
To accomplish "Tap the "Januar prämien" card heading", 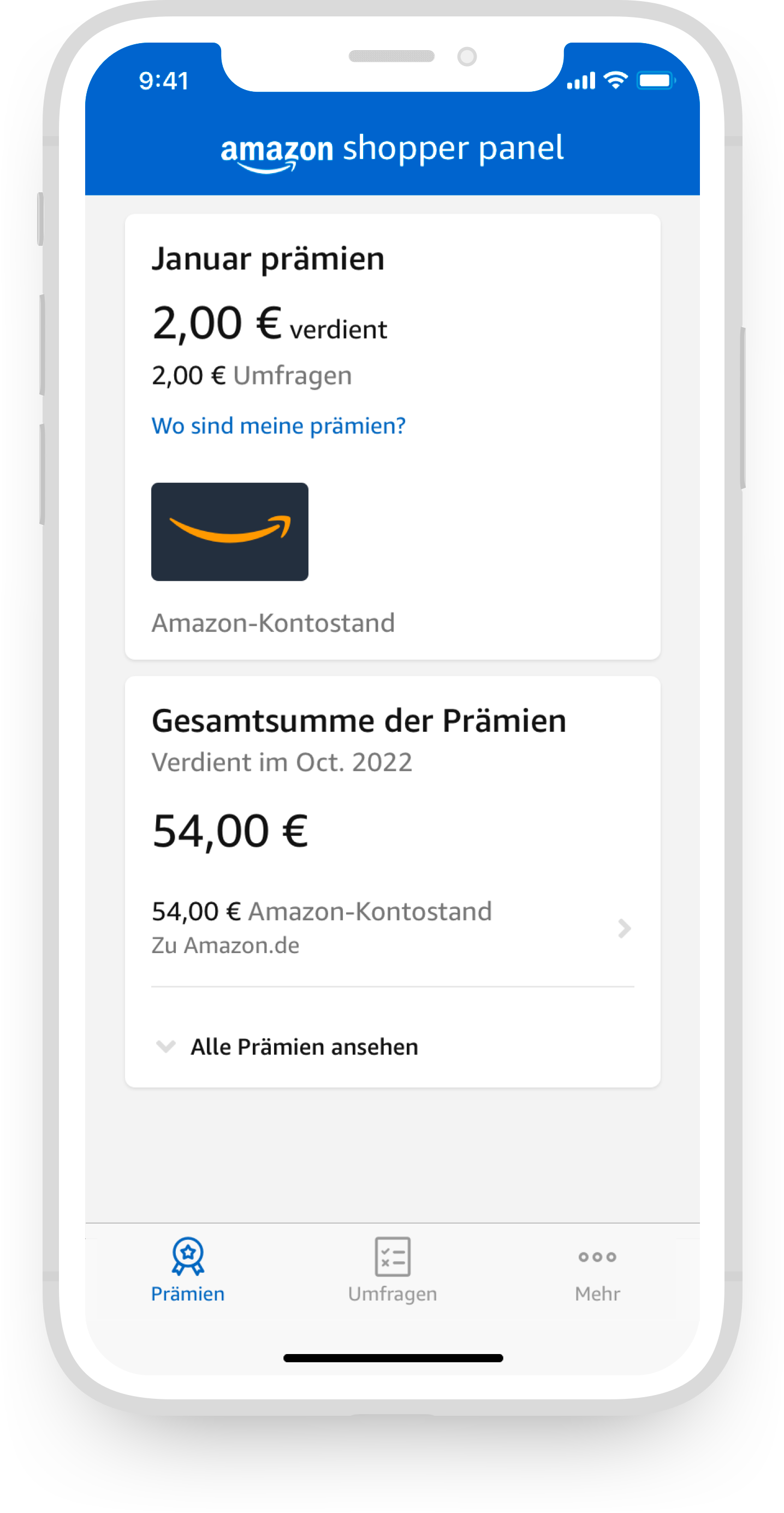I will tap(269, 257).
